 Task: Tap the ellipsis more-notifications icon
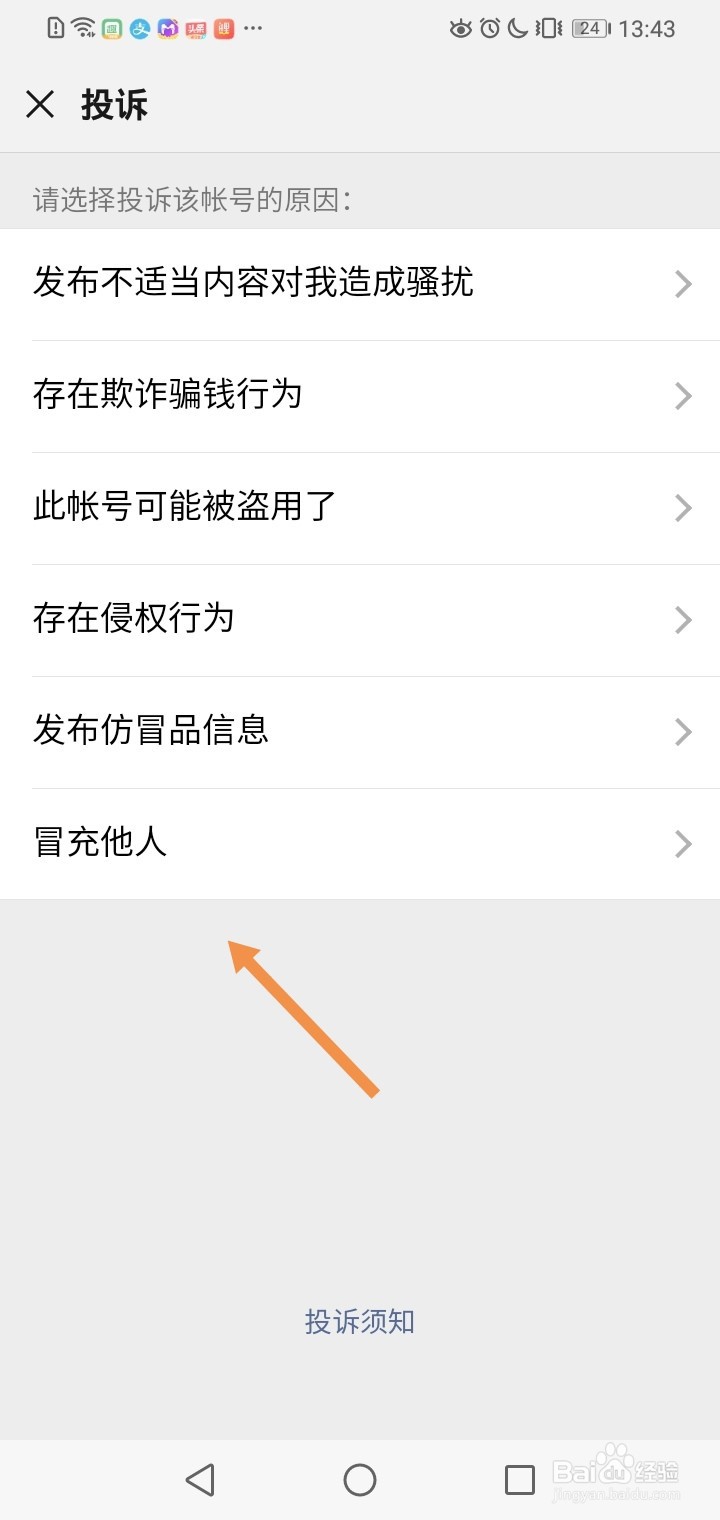(252, 29)
